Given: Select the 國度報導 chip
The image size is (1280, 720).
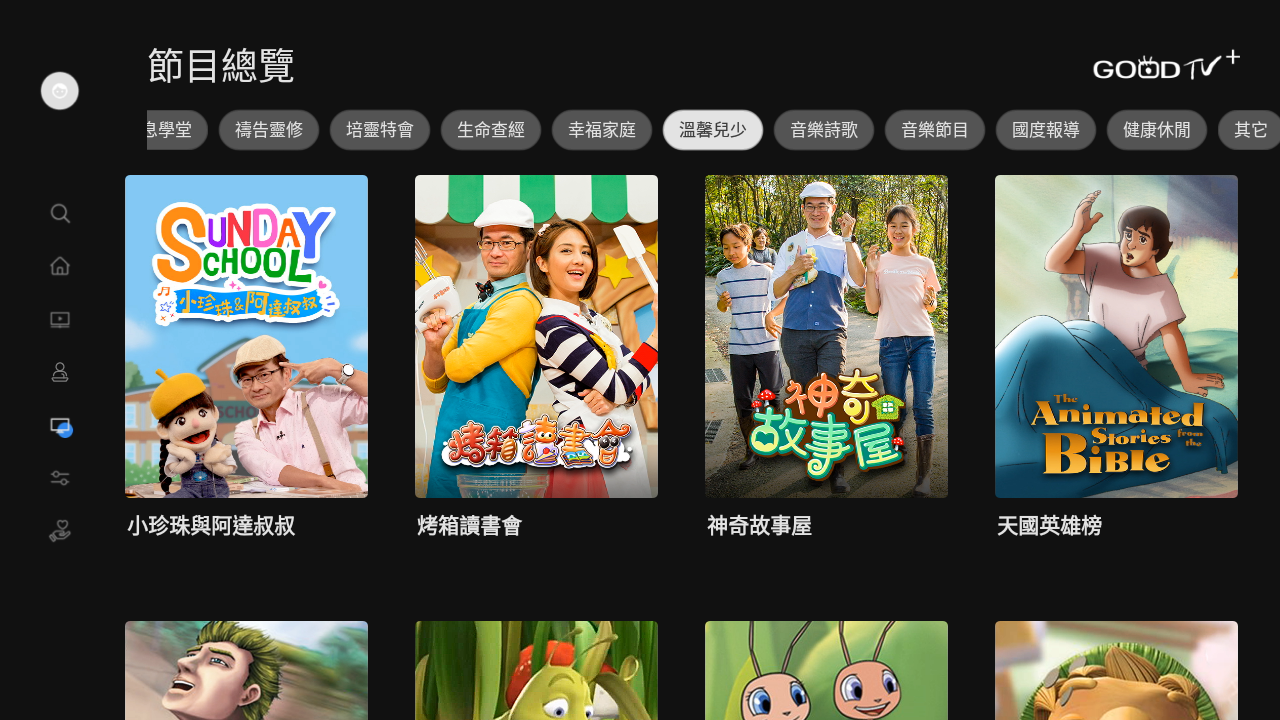Looking at the screenshot, I should click(x=1046, y=130).
